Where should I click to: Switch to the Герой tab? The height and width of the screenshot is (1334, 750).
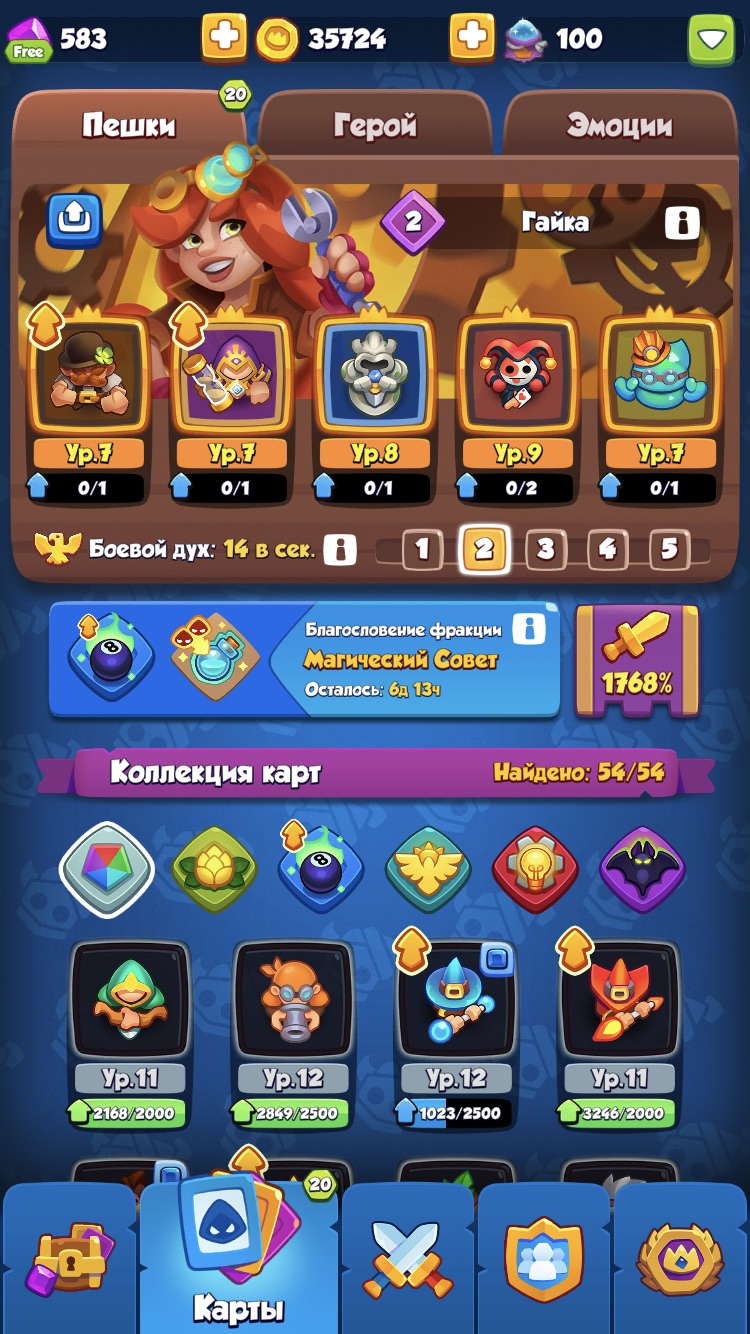click(x=375, y=125)
